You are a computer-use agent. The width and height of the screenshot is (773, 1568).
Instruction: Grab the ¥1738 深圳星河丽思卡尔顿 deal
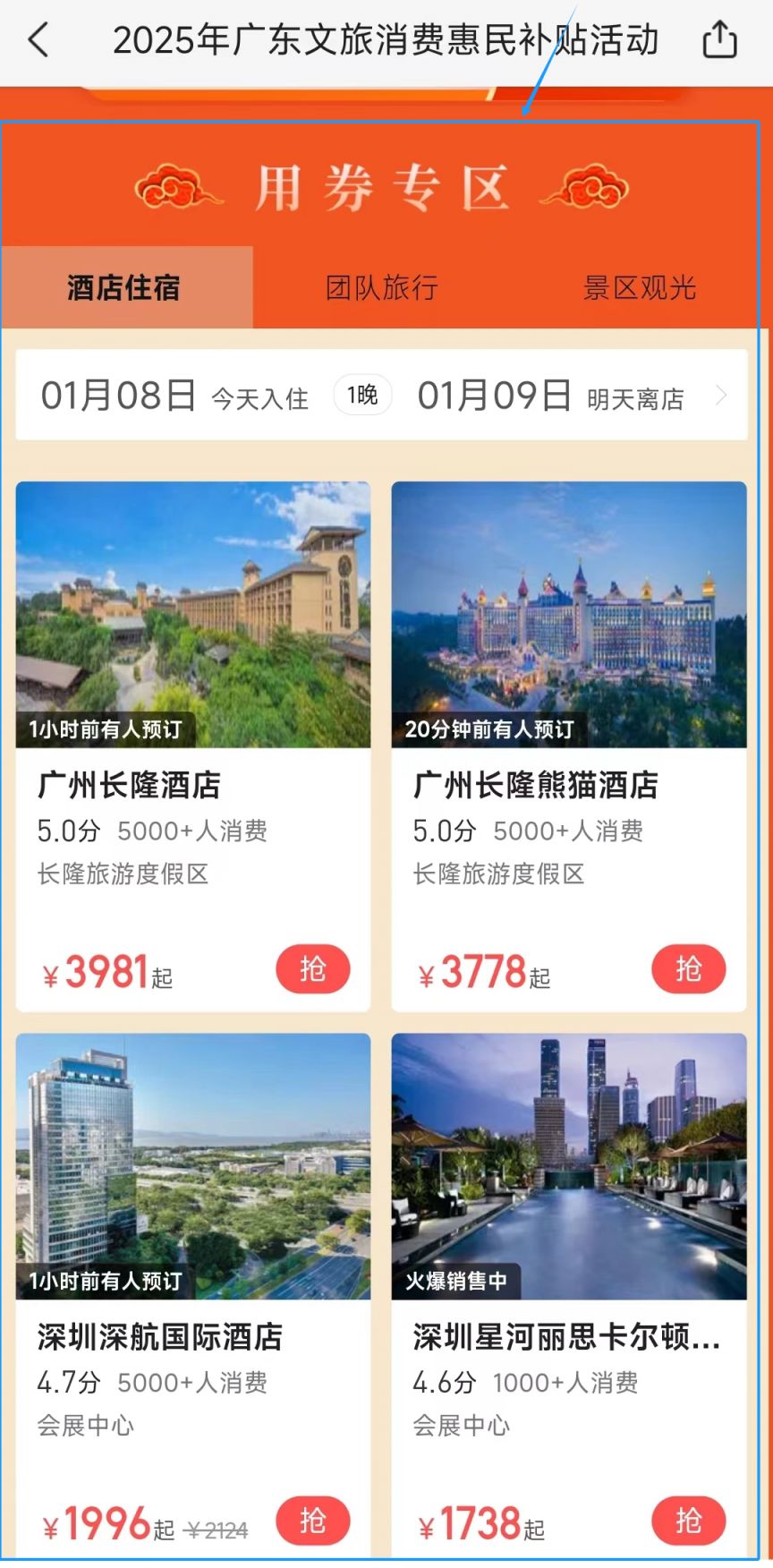tap(688, 1521)
